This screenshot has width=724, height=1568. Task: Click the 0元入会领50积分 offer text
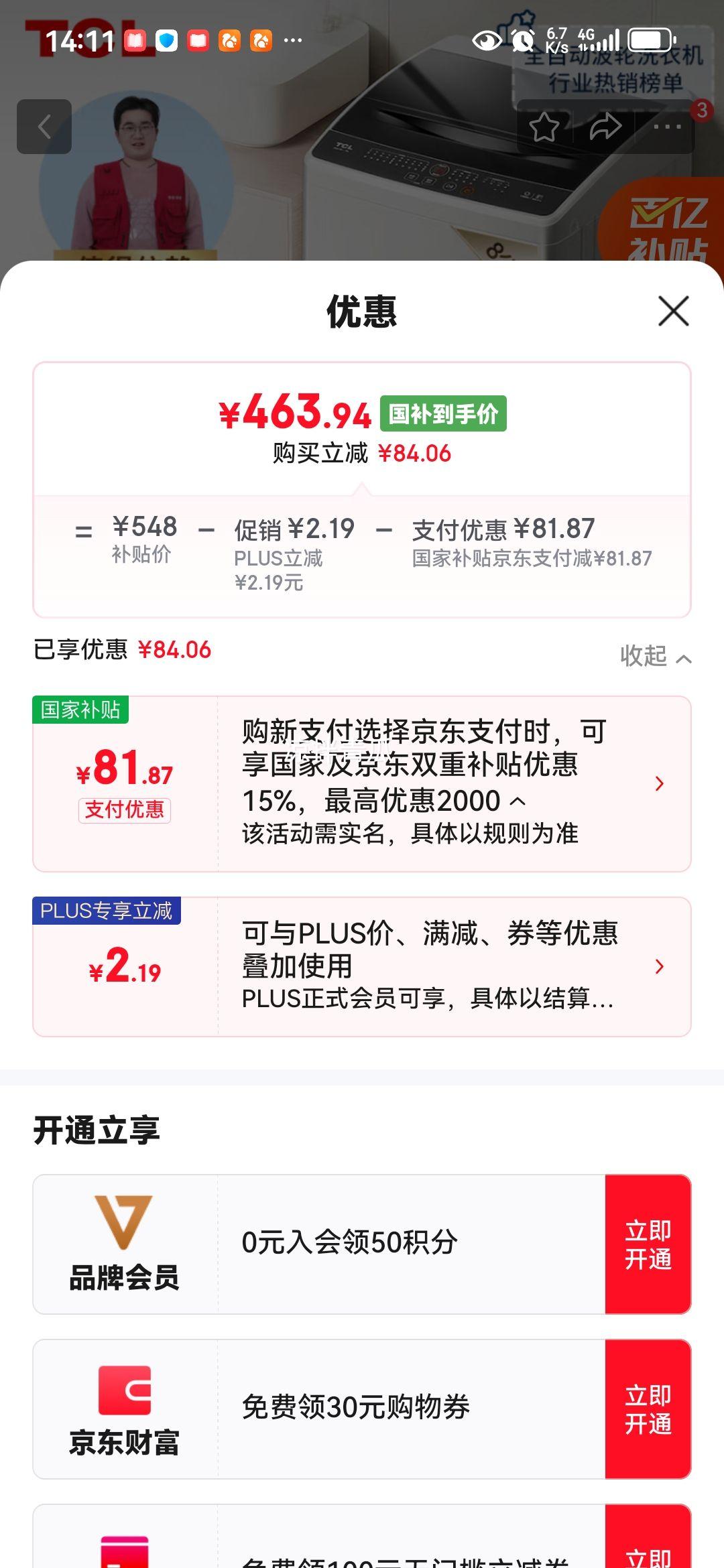click(x=349, y=1240)
